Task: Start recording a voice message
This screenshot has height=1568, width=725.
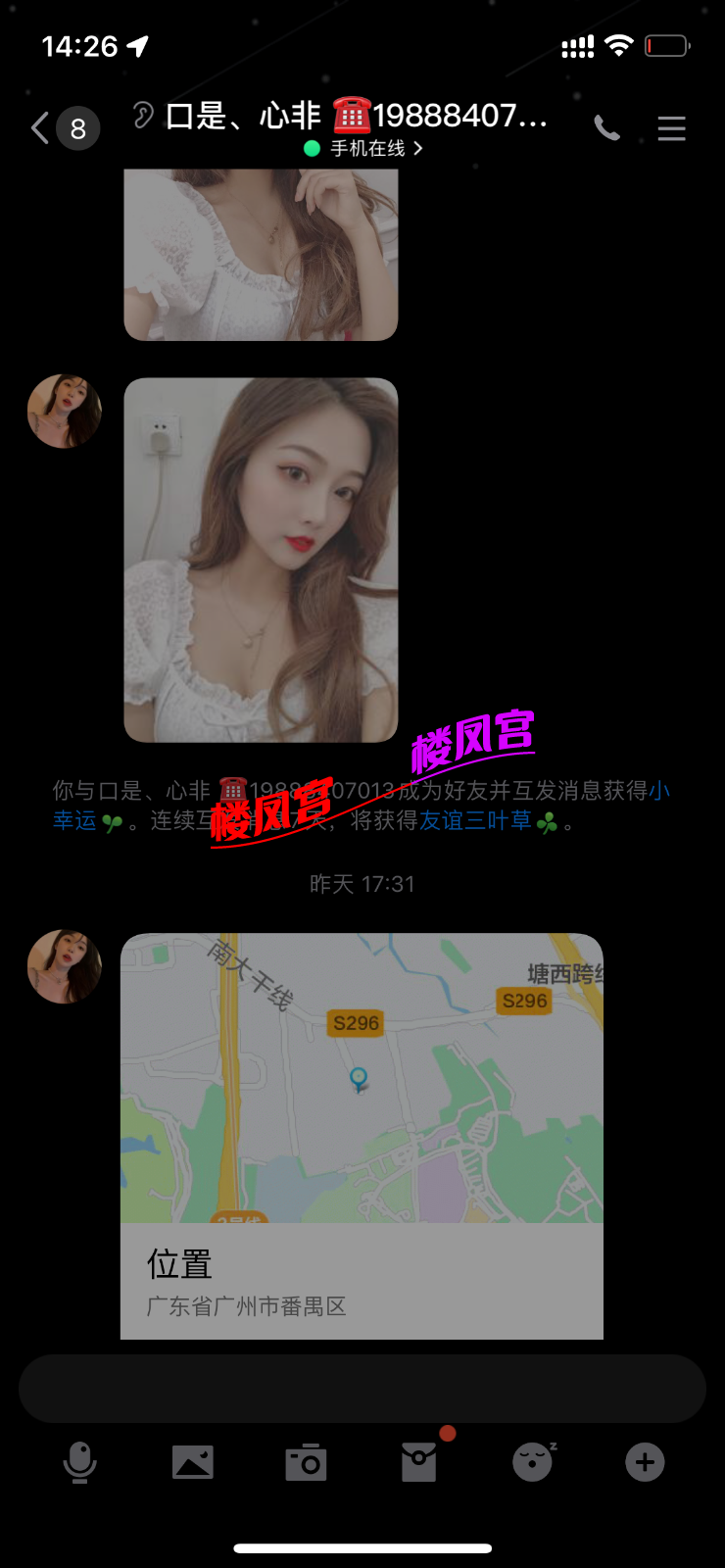Action: pyautogui.click(x=79, y=1463)
